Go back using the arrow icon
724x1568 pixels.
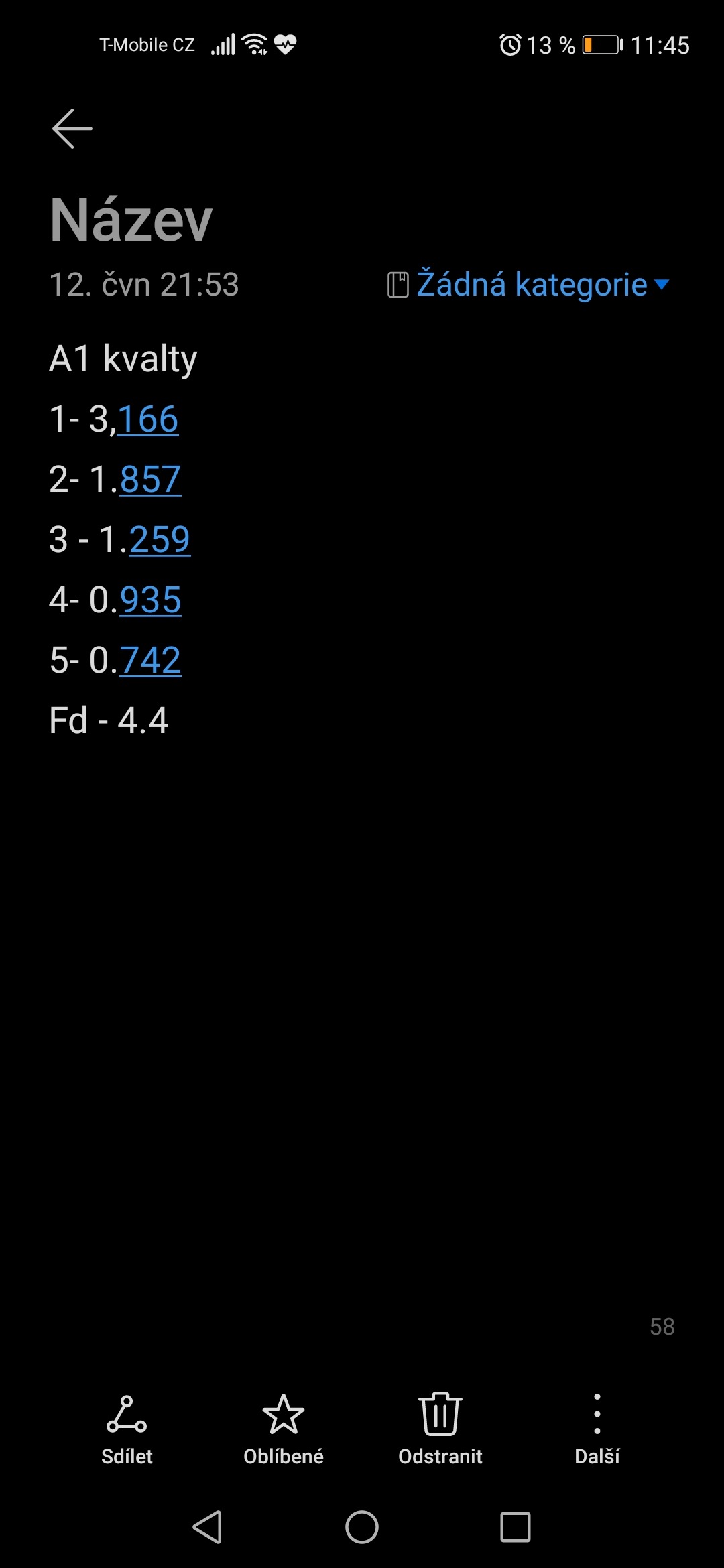72,128
